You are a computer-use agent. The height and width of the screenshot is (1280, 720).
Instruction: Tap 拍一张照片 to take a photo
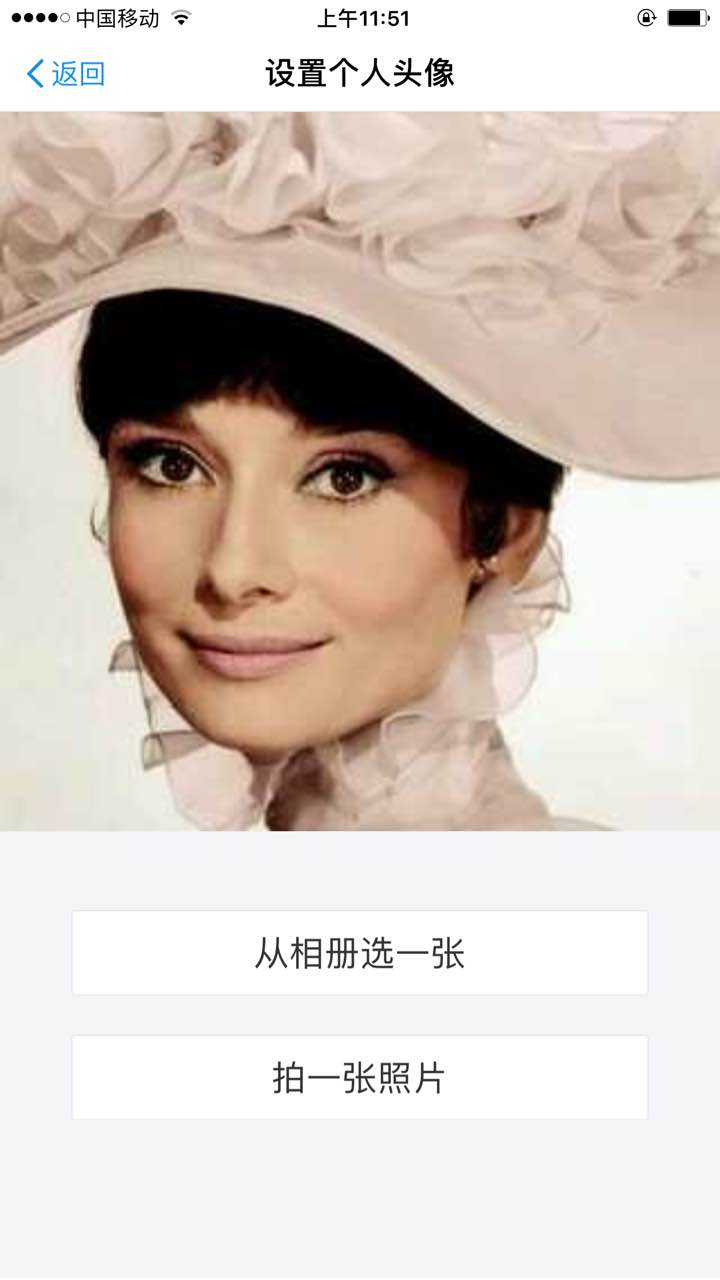[x=360, y=1078]
